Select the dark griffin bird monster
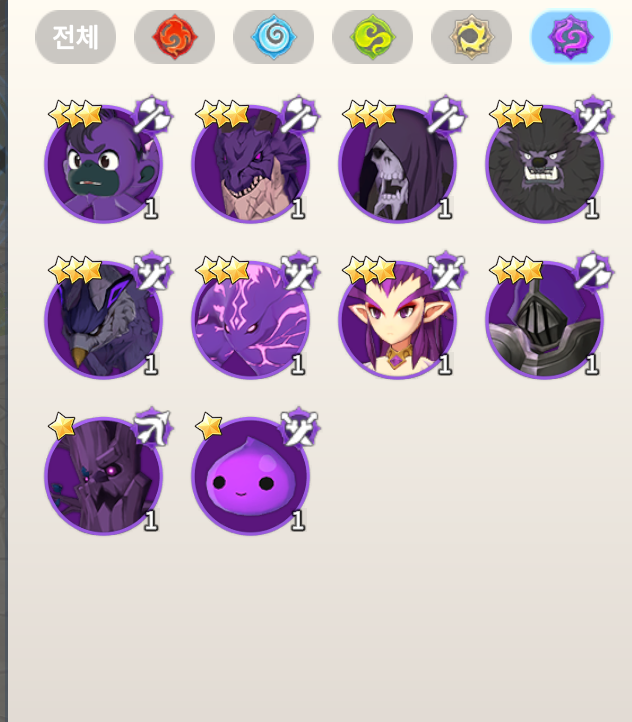The height and width of the screenshot is (722, 632). (x=103, y=320)
